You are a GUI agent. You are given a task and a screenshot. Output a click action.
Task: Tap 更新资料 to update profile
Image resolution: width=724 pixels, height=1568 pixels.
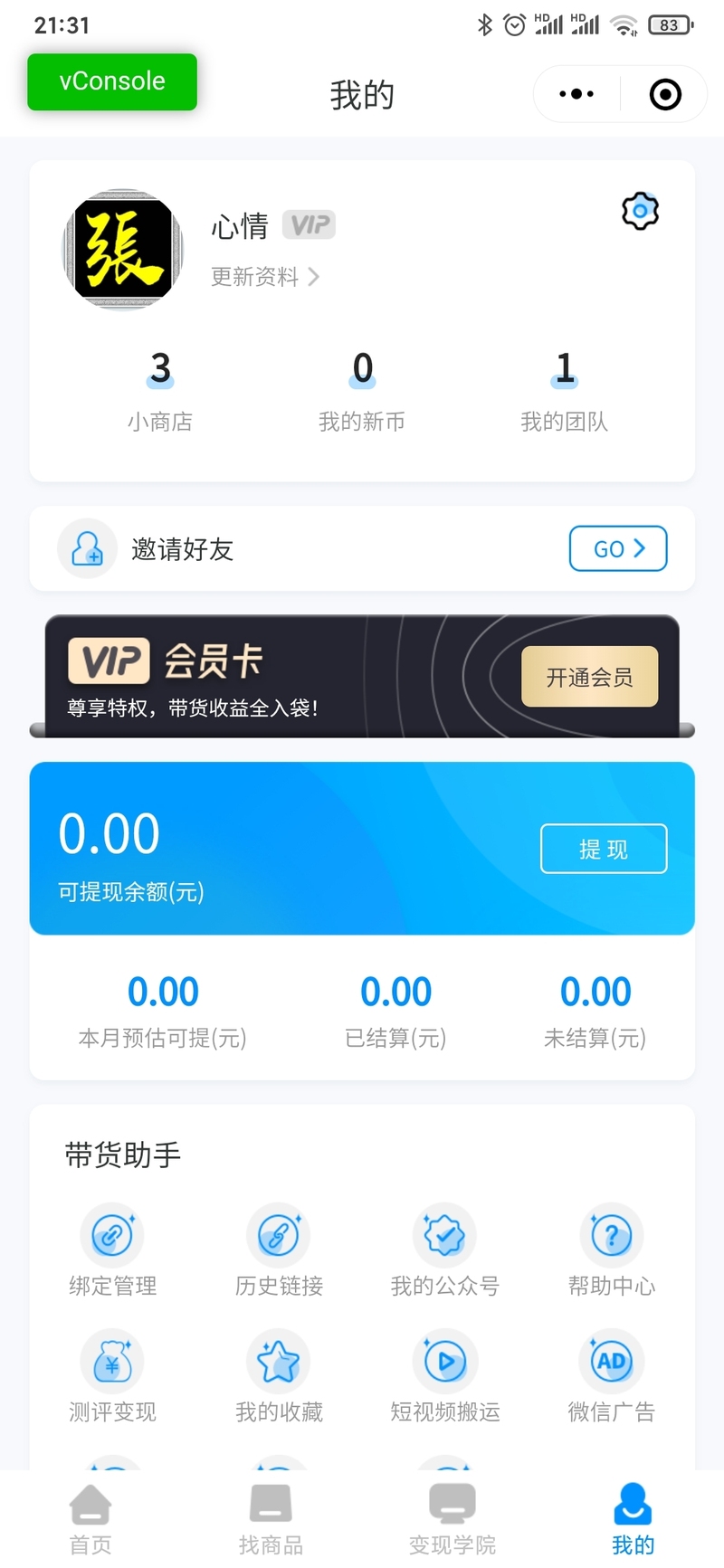tap(265, 277)
